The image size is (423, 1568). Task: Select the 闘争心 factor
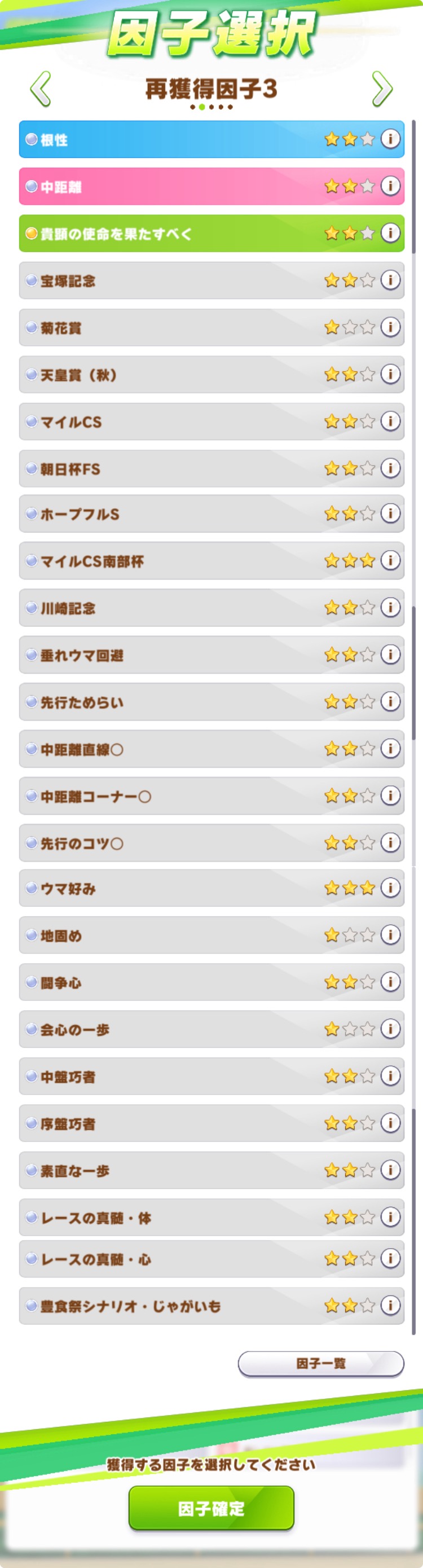coord(183,982)
